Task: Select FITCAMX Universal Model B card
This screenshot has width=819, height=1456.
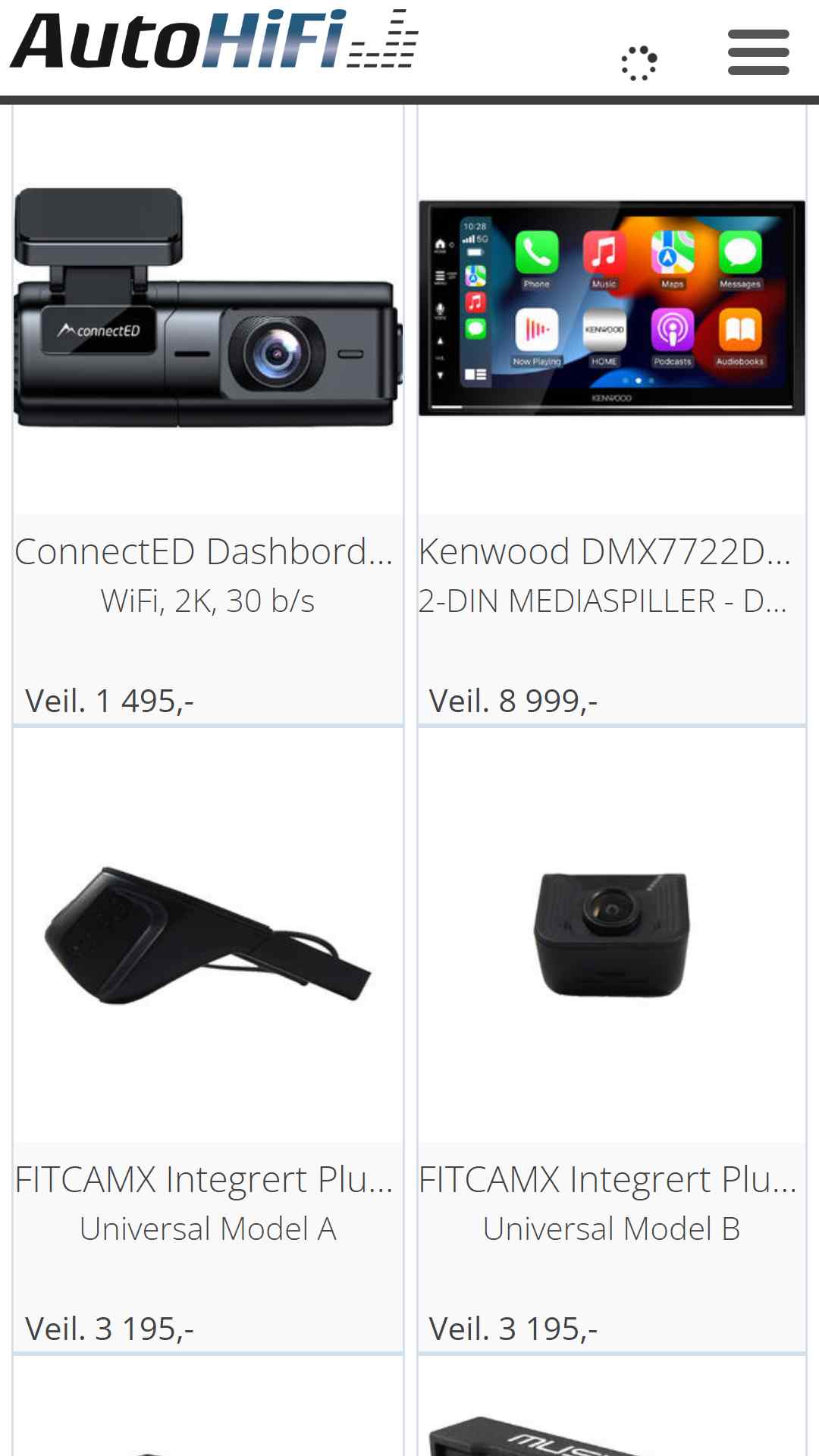Action: tap(612, 1040)
